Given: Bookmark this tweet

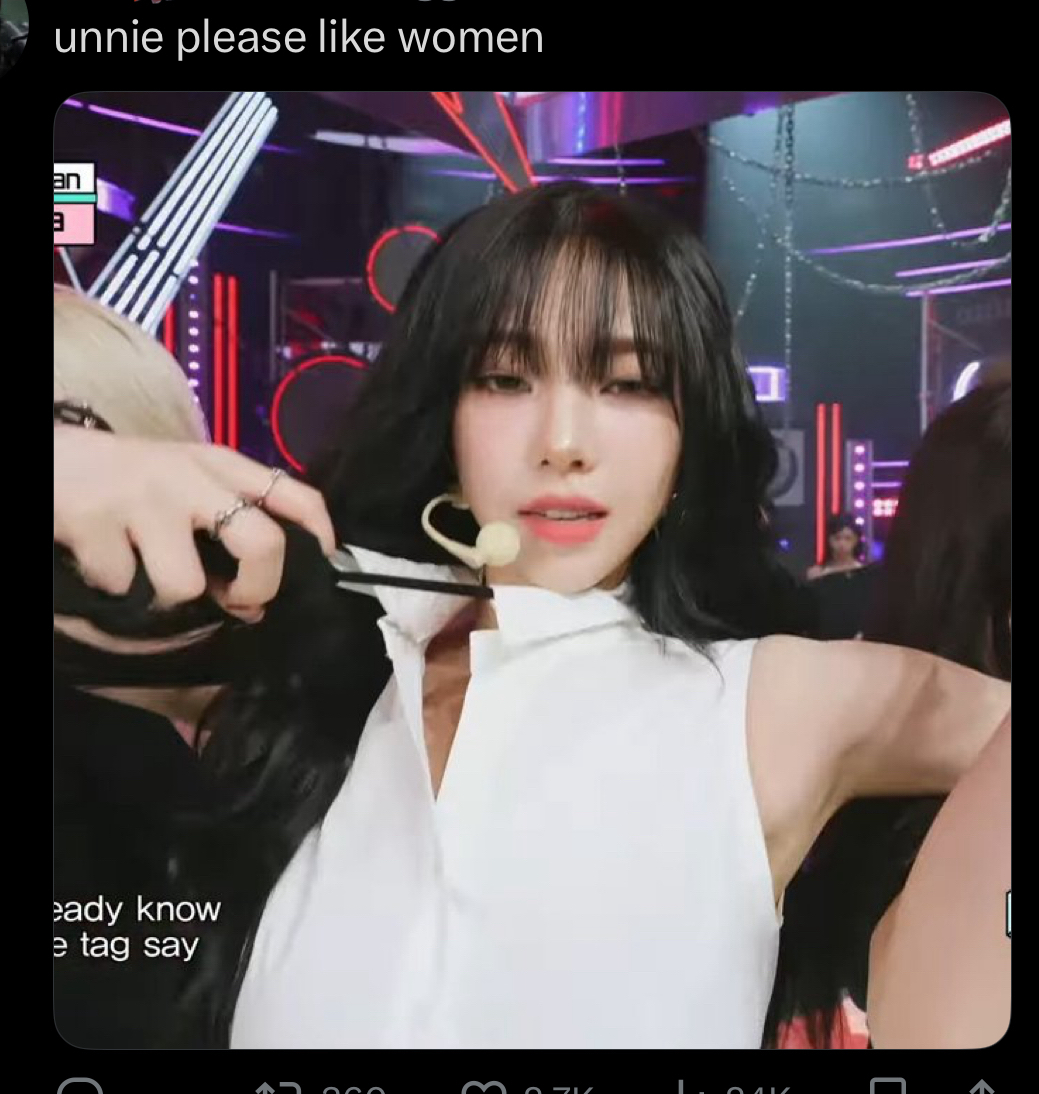Looking at the screenshot, I should coord(889,1088).
